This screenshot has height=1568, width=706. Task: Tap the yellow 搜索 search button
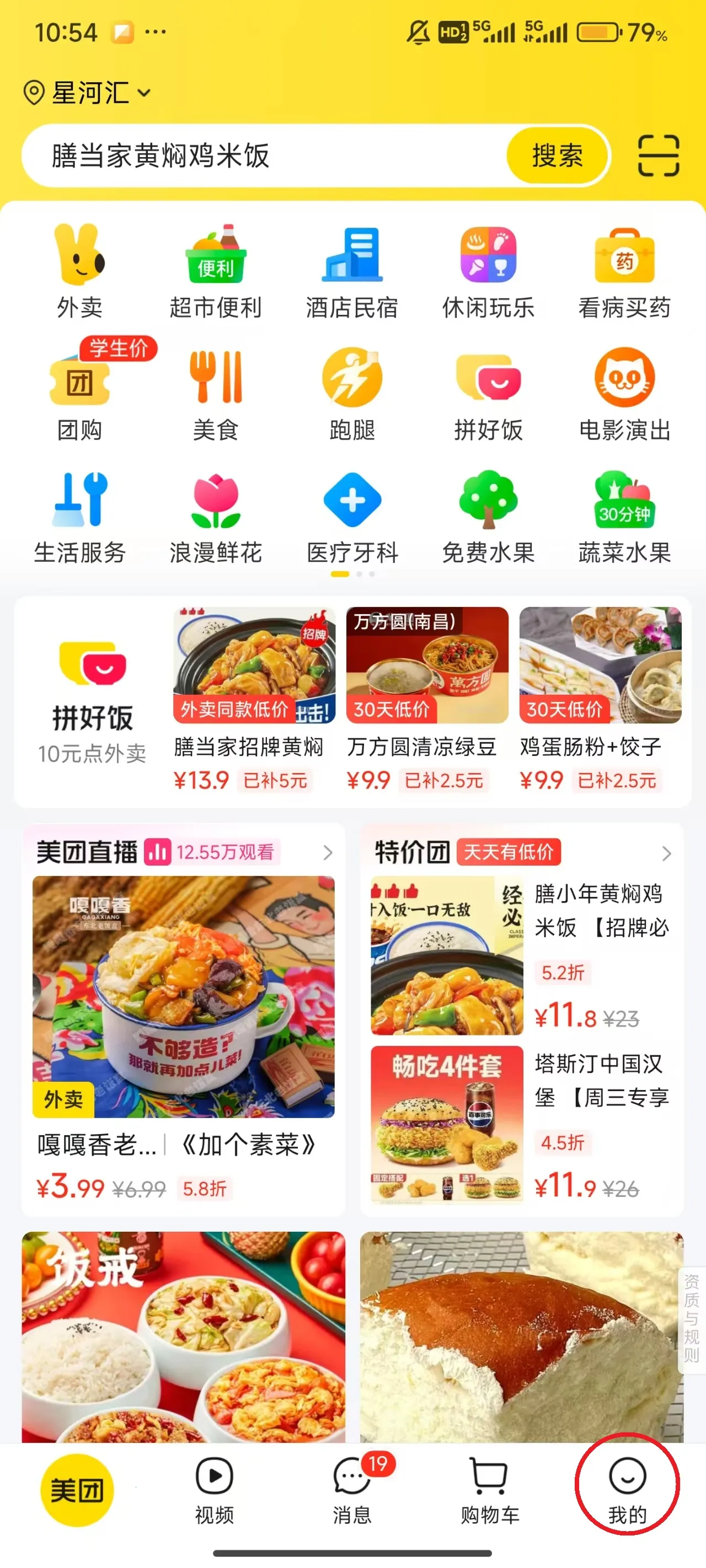(x=557, y=156)
